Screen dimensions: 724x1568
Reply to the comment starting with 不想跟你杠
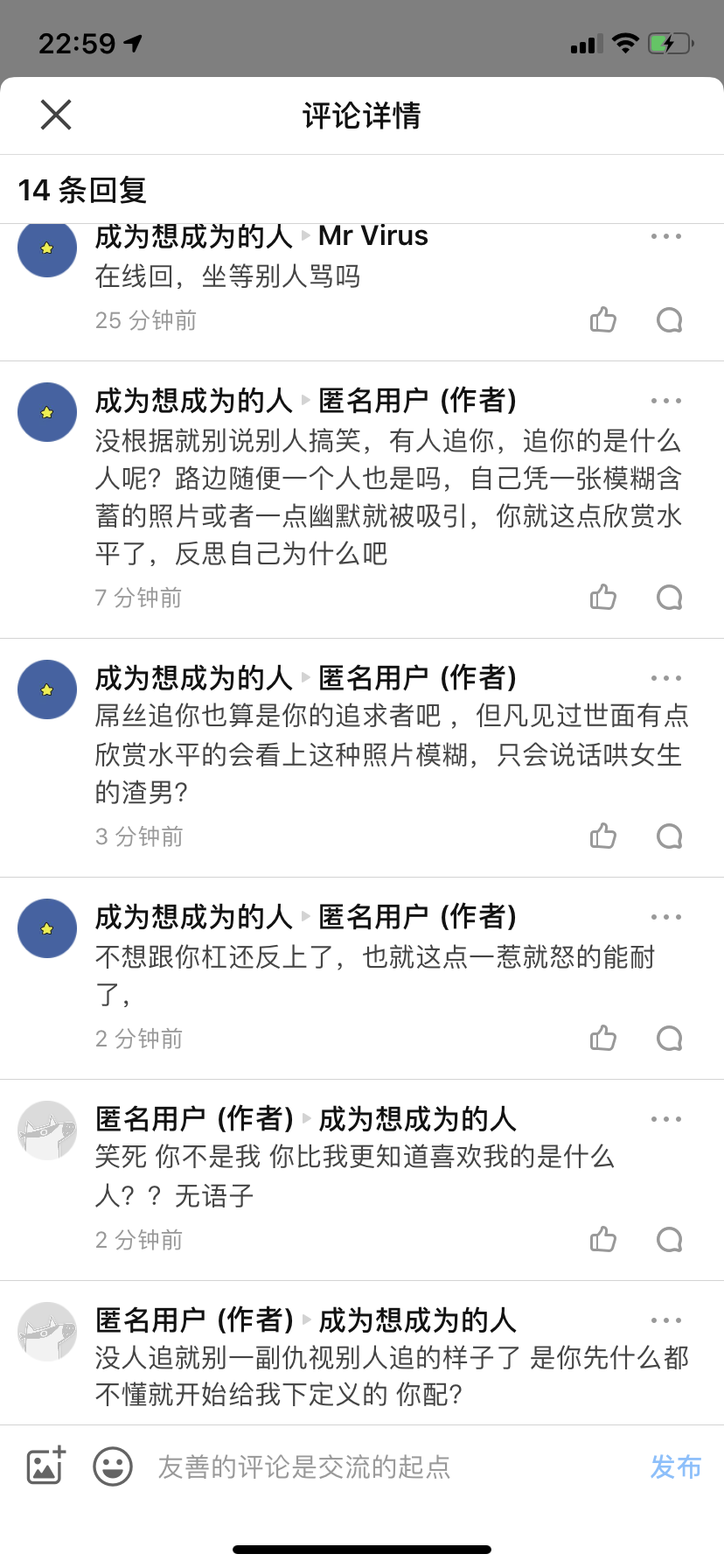tap(669, 1039)
